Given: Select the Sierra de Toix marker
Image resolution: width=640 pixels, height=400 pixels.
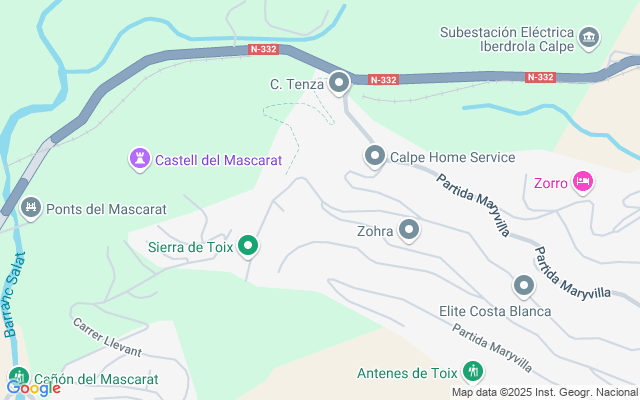Looking at the screenshot, I should pyautogui.click(x=249, y=245).
